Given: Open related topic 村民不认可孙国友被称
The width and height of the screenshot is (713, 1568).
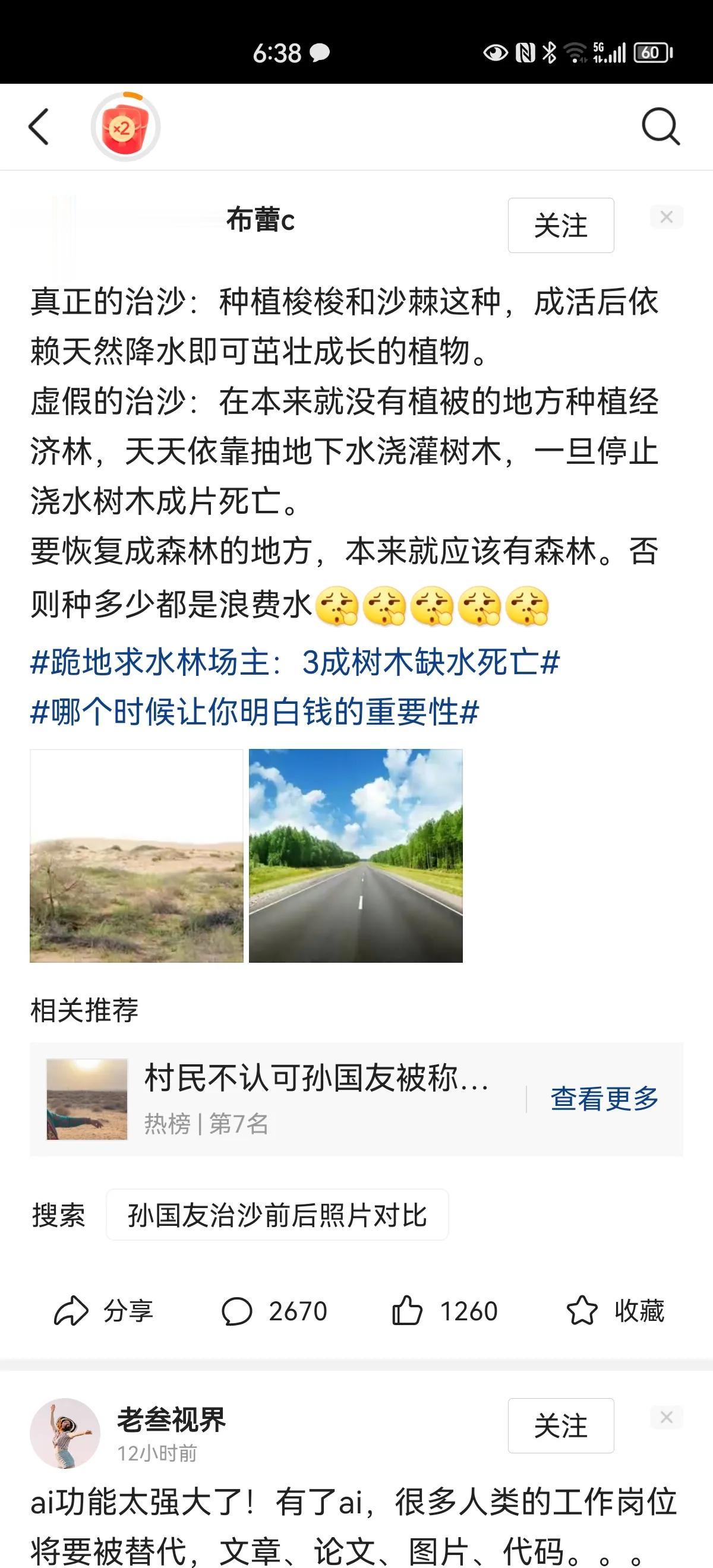Looking at the screenshot, I should (317, 1079).
